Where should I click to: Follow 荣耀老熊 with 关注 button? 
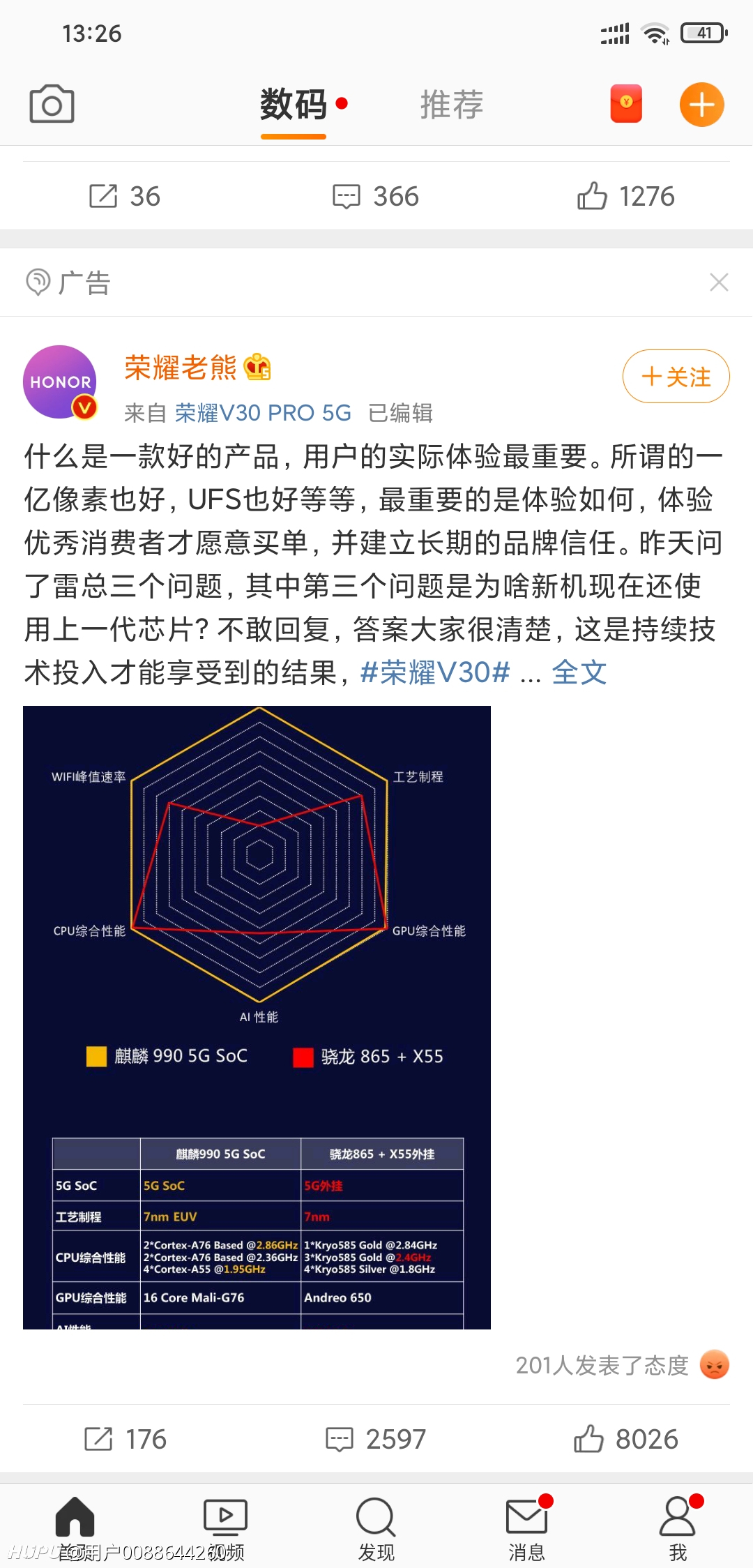676,377
